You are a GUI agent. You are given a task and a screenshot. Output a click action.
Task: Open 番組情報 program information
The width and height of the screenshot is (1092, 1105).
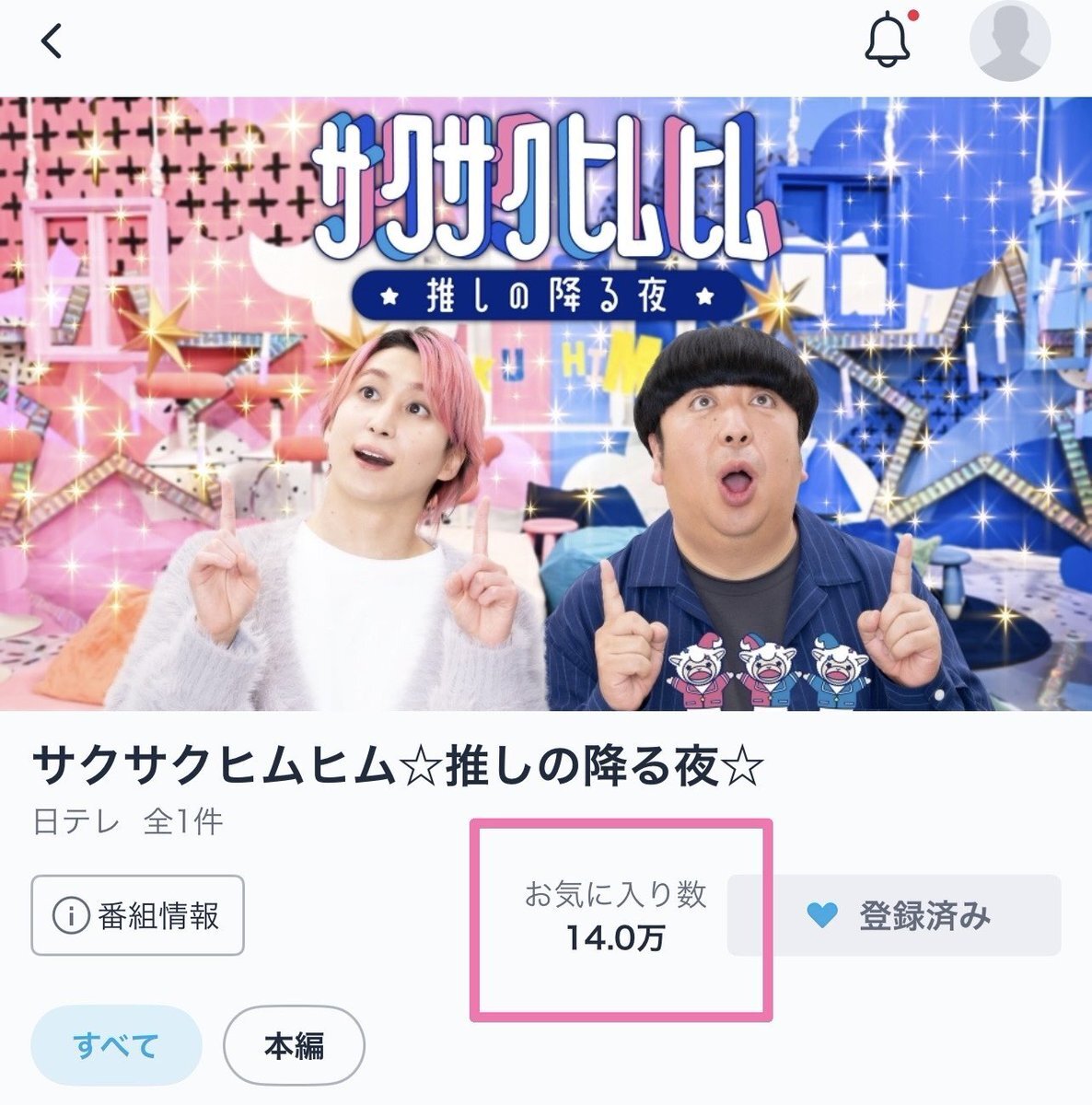tap(136, 913)
